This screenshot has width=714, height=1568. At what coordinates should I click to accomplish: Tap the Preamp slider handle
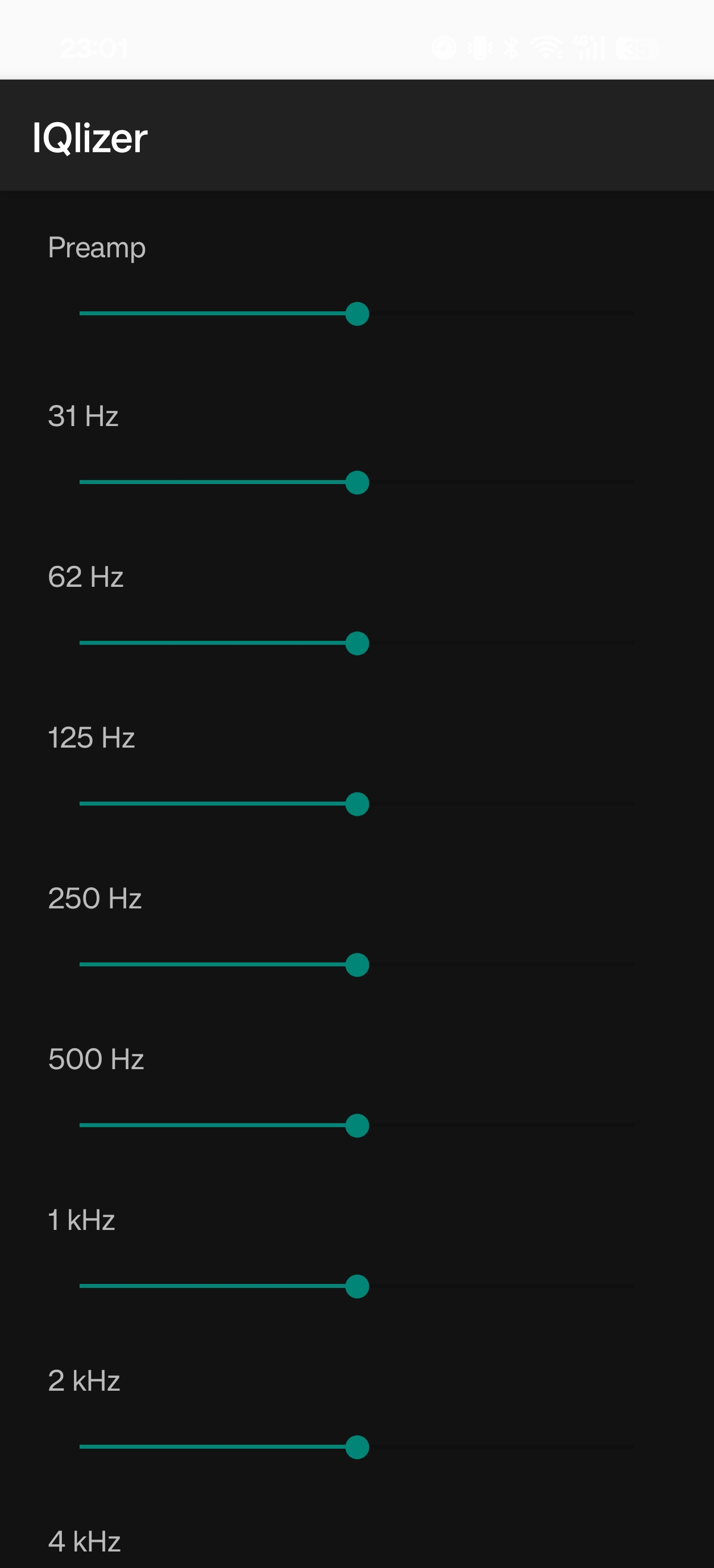pos(357,314)
